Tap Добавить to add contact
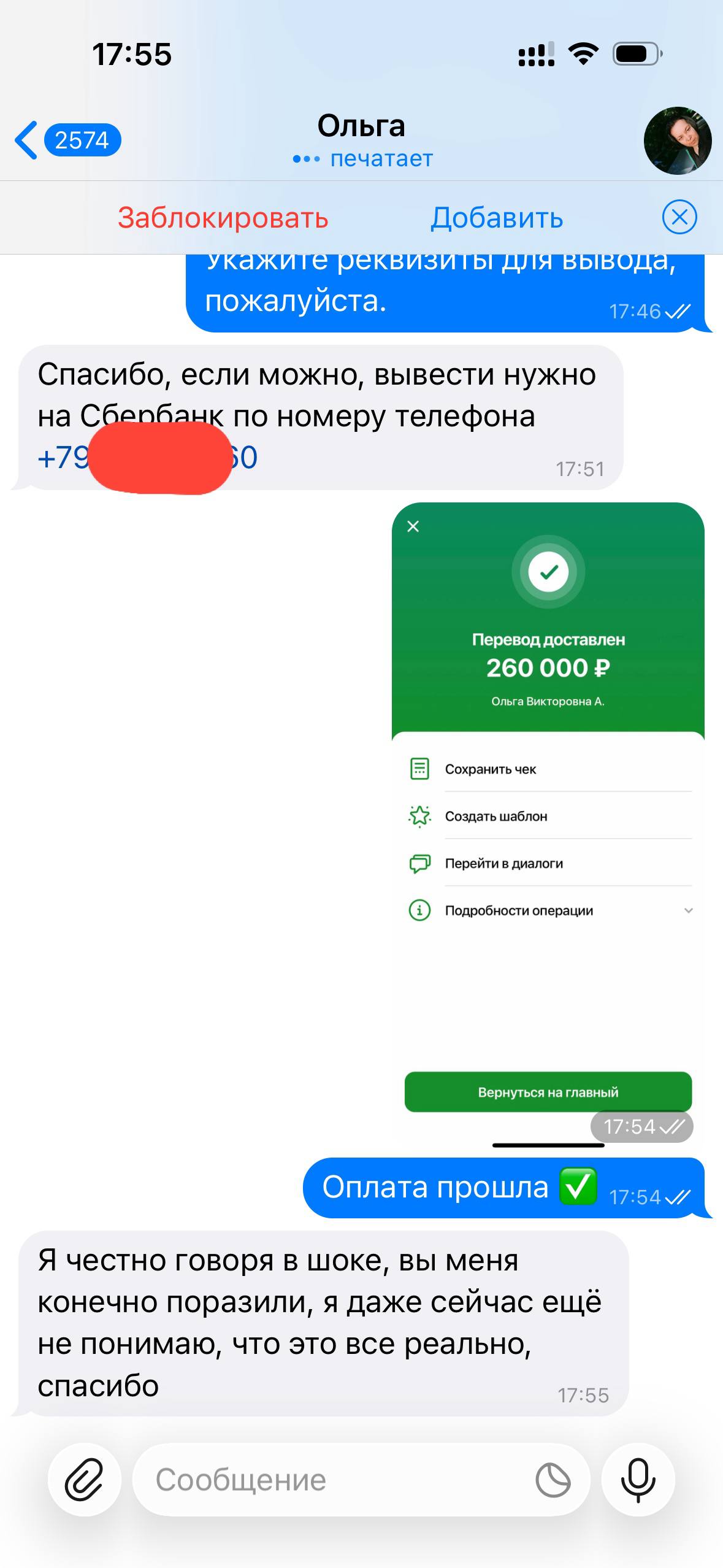This screenshot has height=1568, width=723. 496,218
